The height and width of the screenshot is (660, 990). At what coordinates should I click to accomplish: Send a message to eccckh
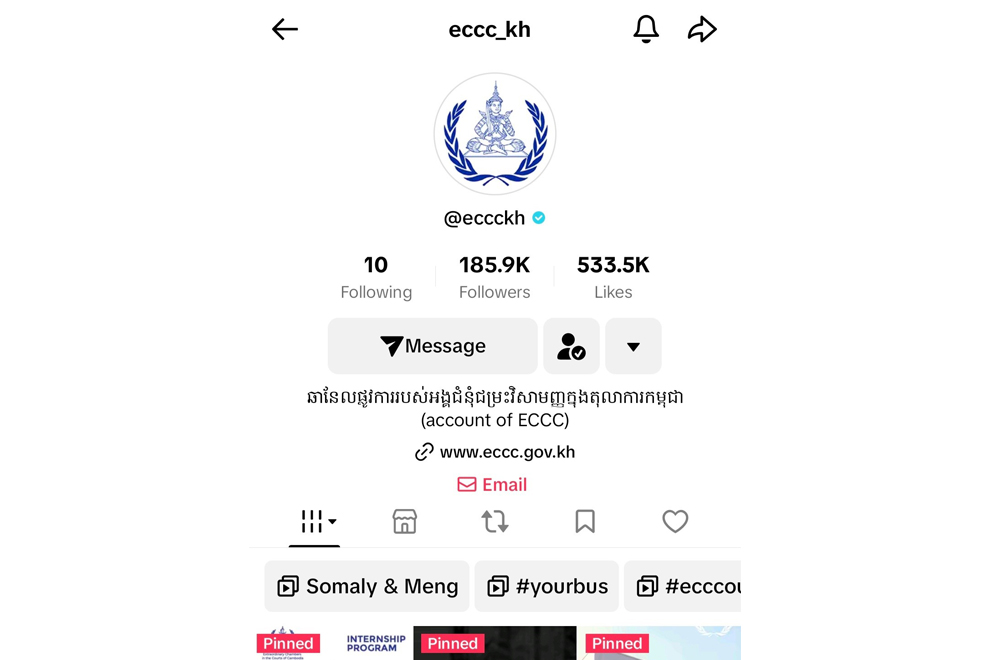pyautogui.click(x=432, y=346)
